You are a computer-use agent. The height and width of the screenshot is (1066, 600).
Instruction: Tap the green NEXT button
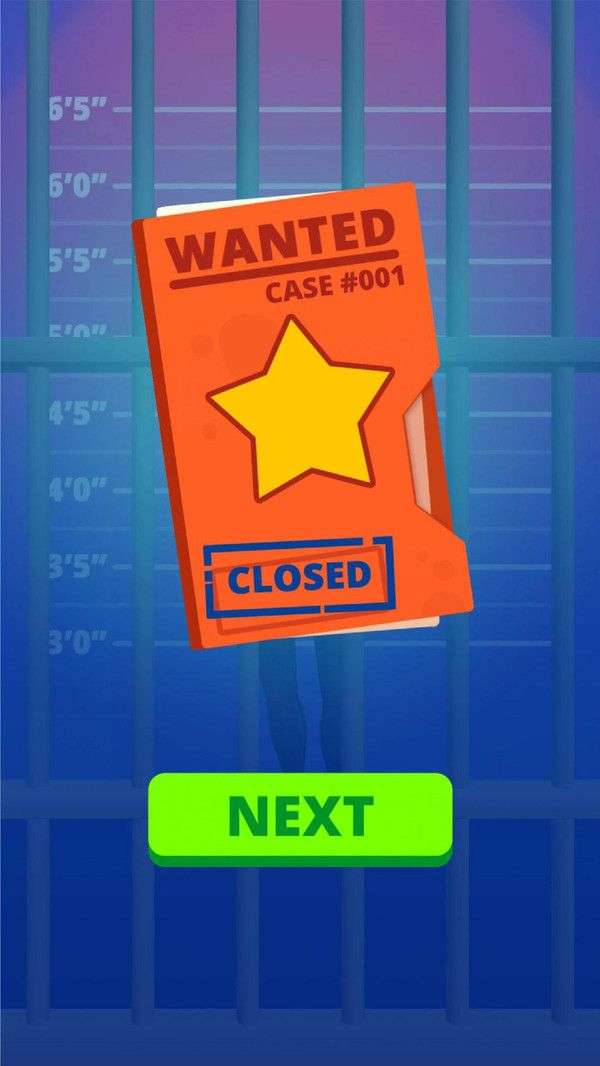300,816
